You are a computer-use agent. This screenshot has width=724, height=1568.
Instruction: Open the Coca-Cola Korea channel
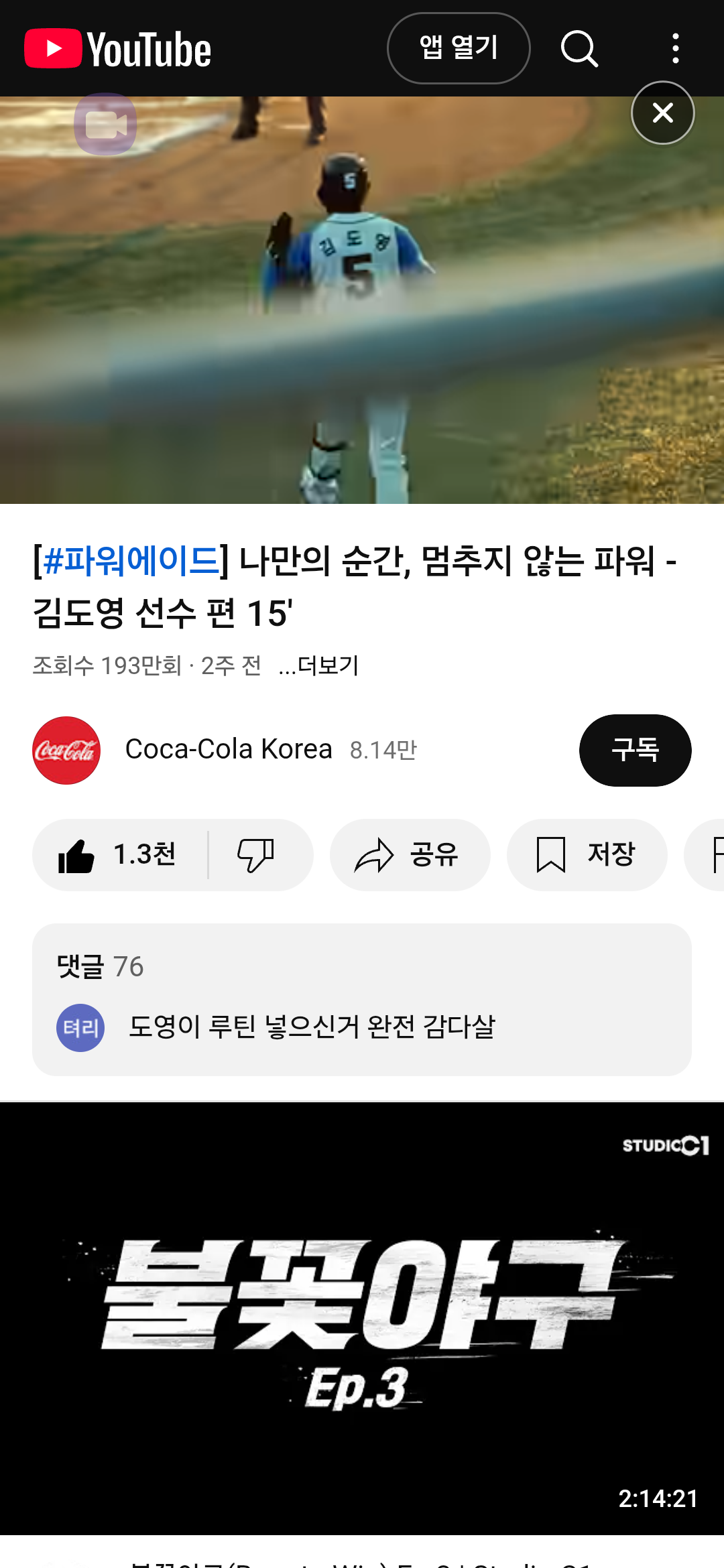(x=228, y=749)
